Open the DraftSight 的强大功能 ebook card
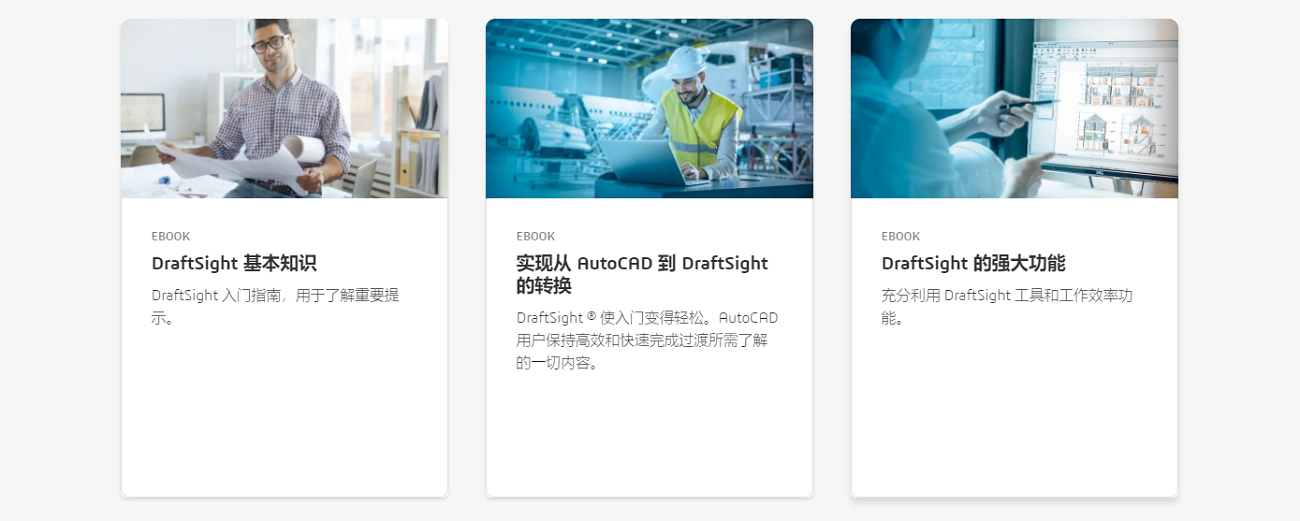1300x521 pixels. click(973, 264)
